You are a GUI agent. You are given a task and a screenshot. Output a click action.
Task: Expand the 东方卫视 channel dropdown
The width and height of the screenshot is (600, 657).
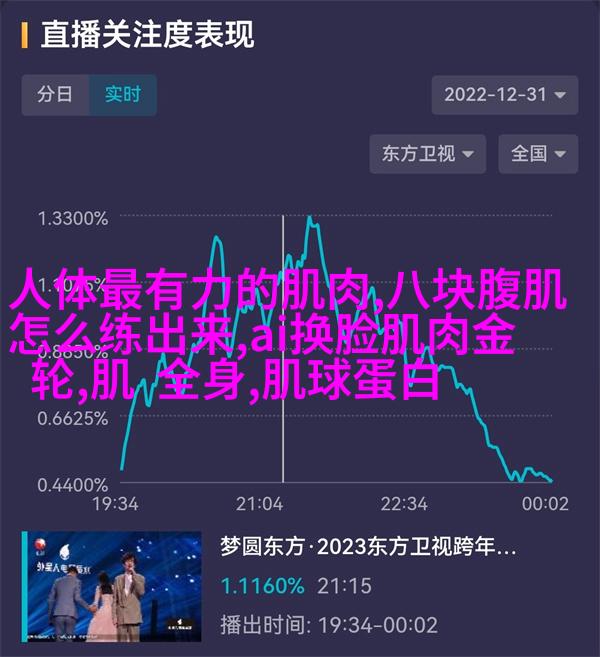coord(427,154)
